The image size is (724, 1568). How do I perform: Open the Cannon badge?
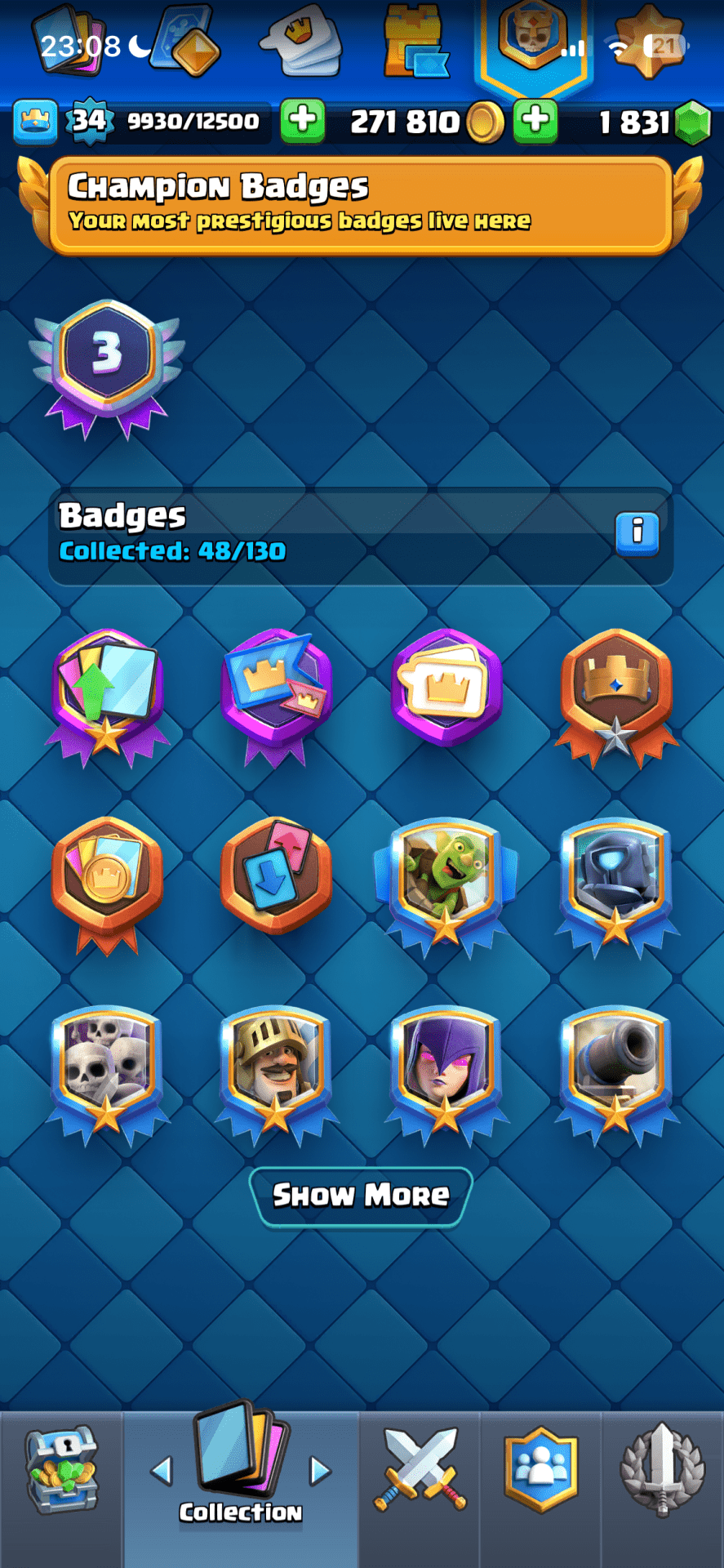tap(616, 1071)
